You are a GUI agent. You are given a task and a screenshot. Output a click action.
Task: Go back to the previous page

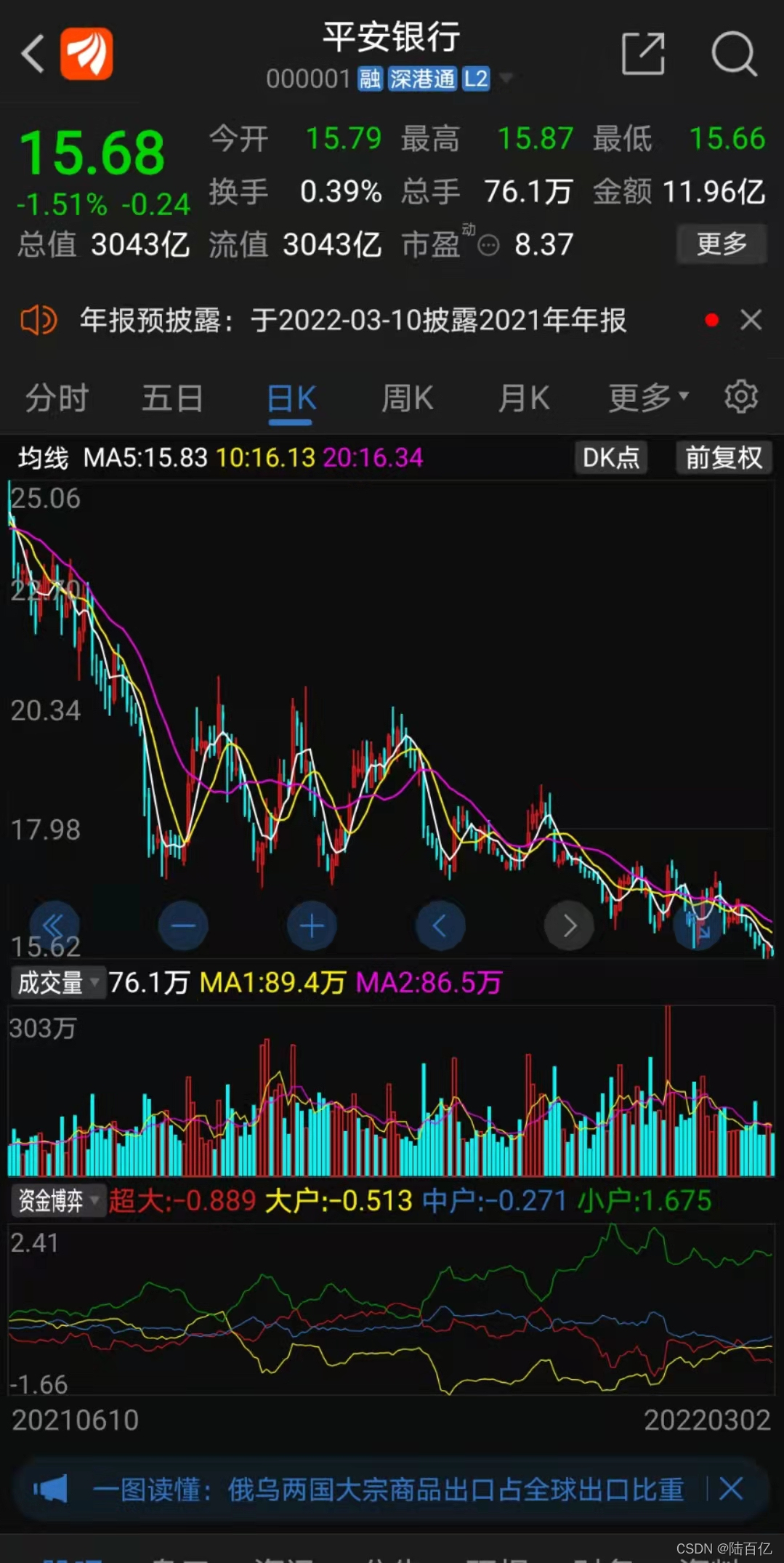tap(33, 54)
